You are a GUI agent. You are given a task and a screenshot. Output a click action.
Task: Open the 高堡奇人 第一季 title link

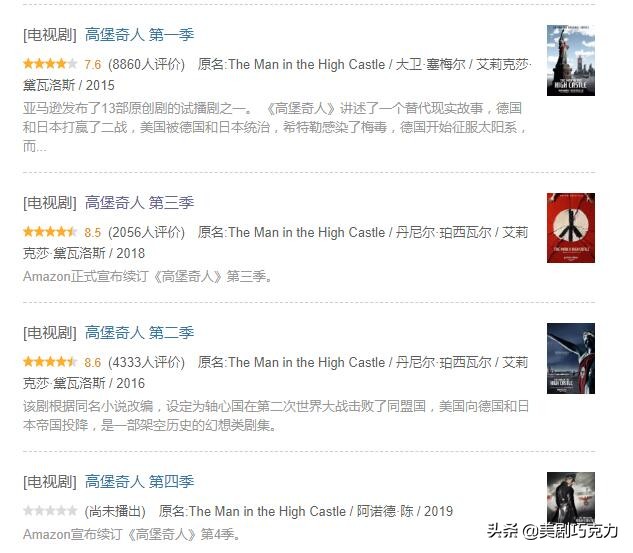(x=139, y=34)
